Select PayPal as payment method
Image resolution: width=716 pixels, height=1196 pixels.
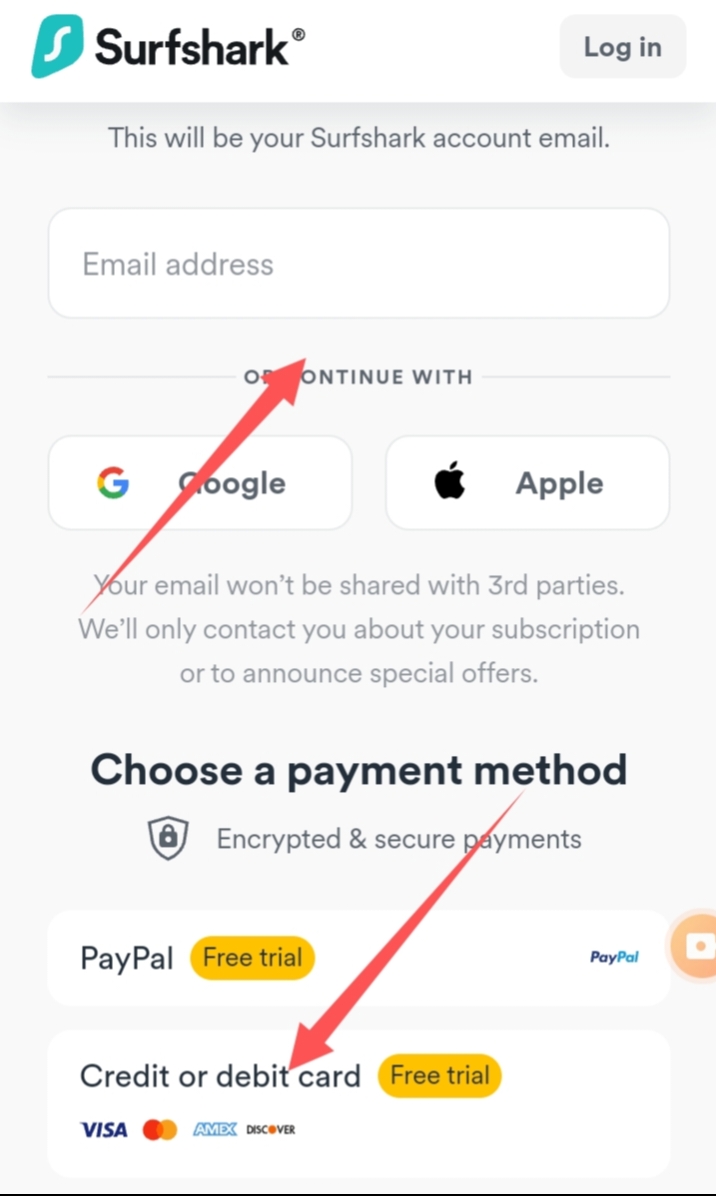click(358, 958)
